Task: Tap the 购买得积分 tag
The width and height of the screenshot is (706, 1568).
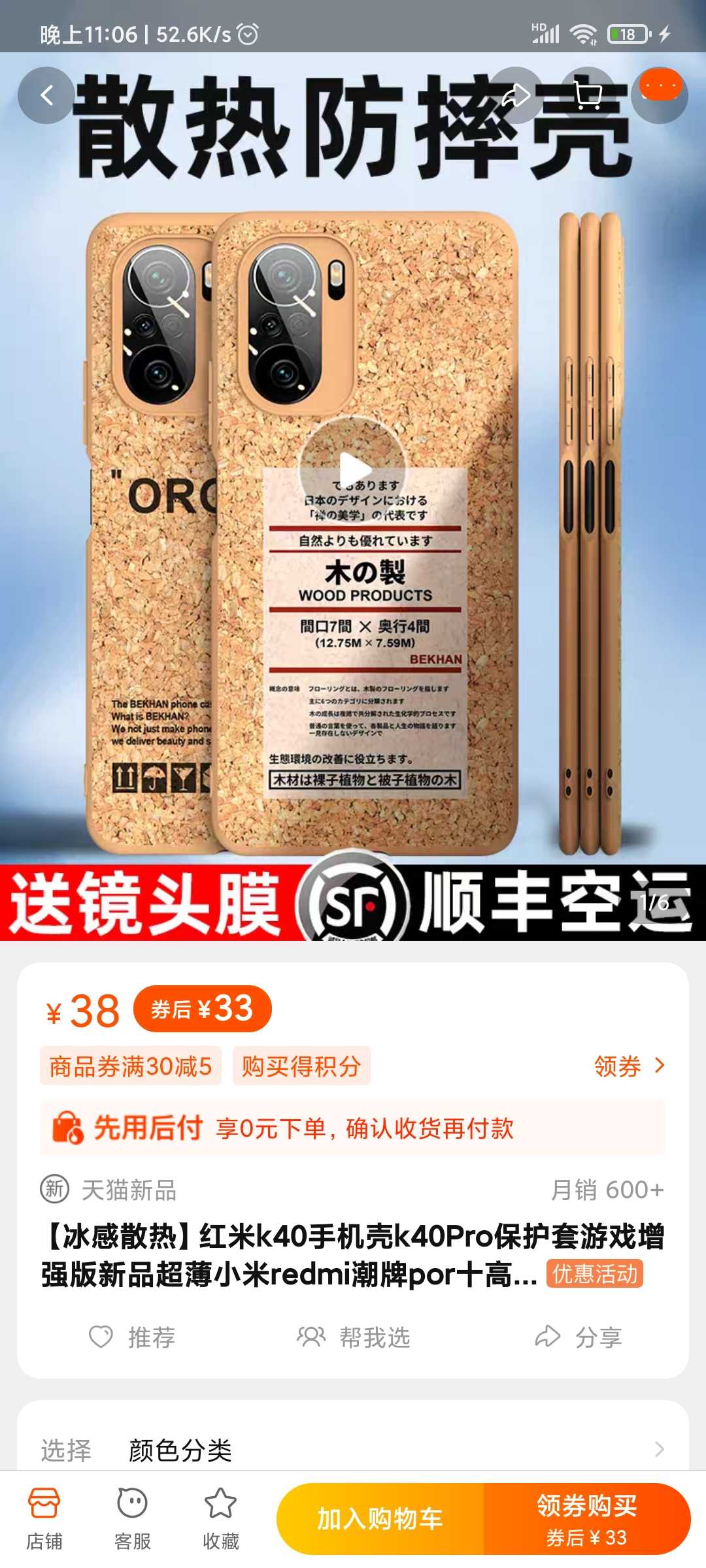Action: tap(301, 1066)
